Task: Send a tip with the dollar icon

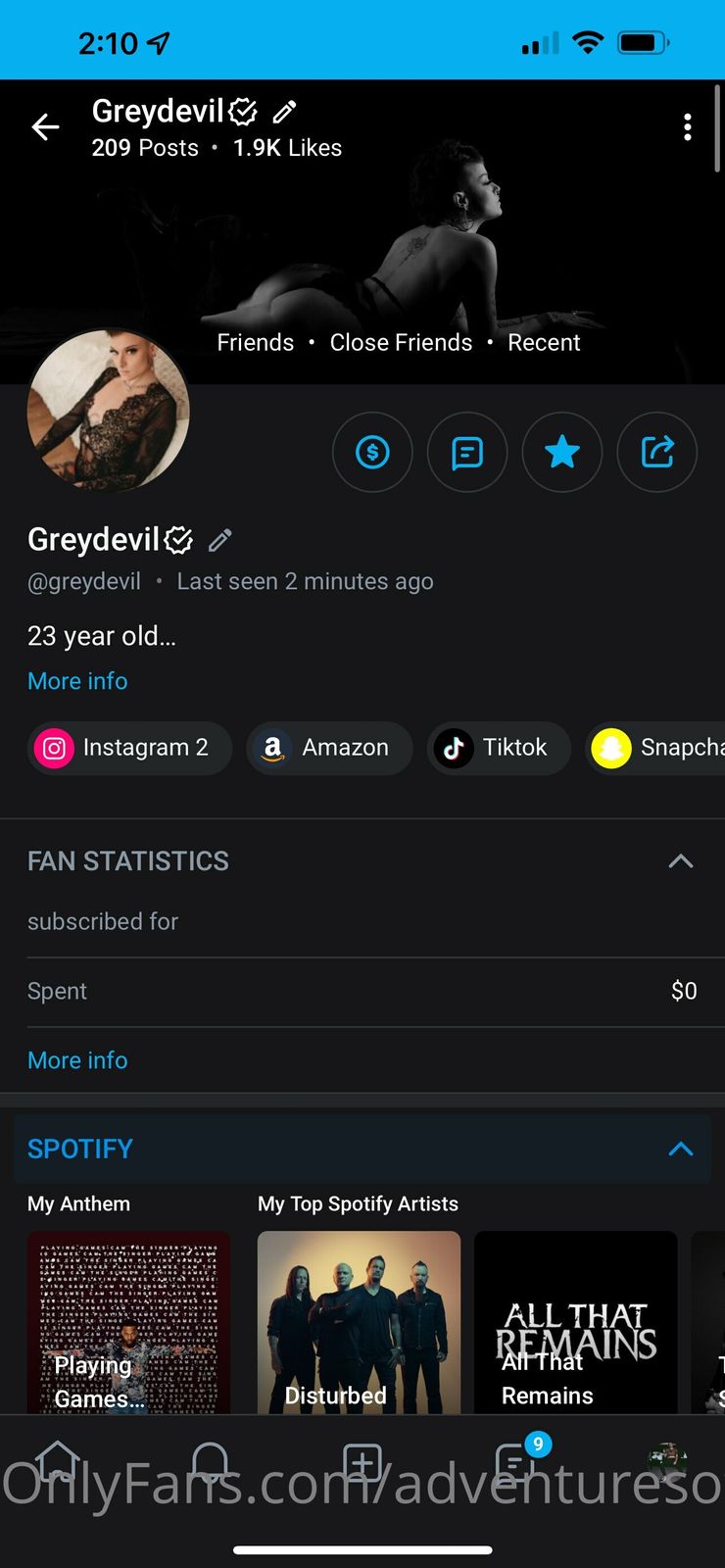Action: [x=372, y=453]
